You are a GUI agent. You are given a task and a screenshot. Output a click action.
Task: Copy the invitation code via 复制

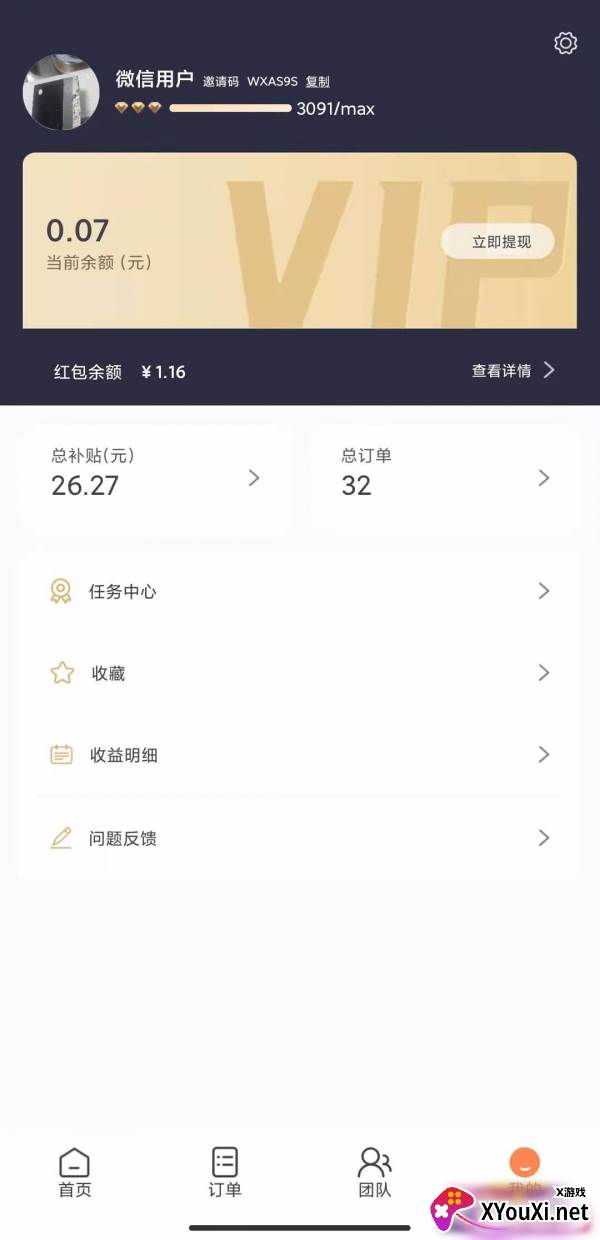[x=317, y=82]
